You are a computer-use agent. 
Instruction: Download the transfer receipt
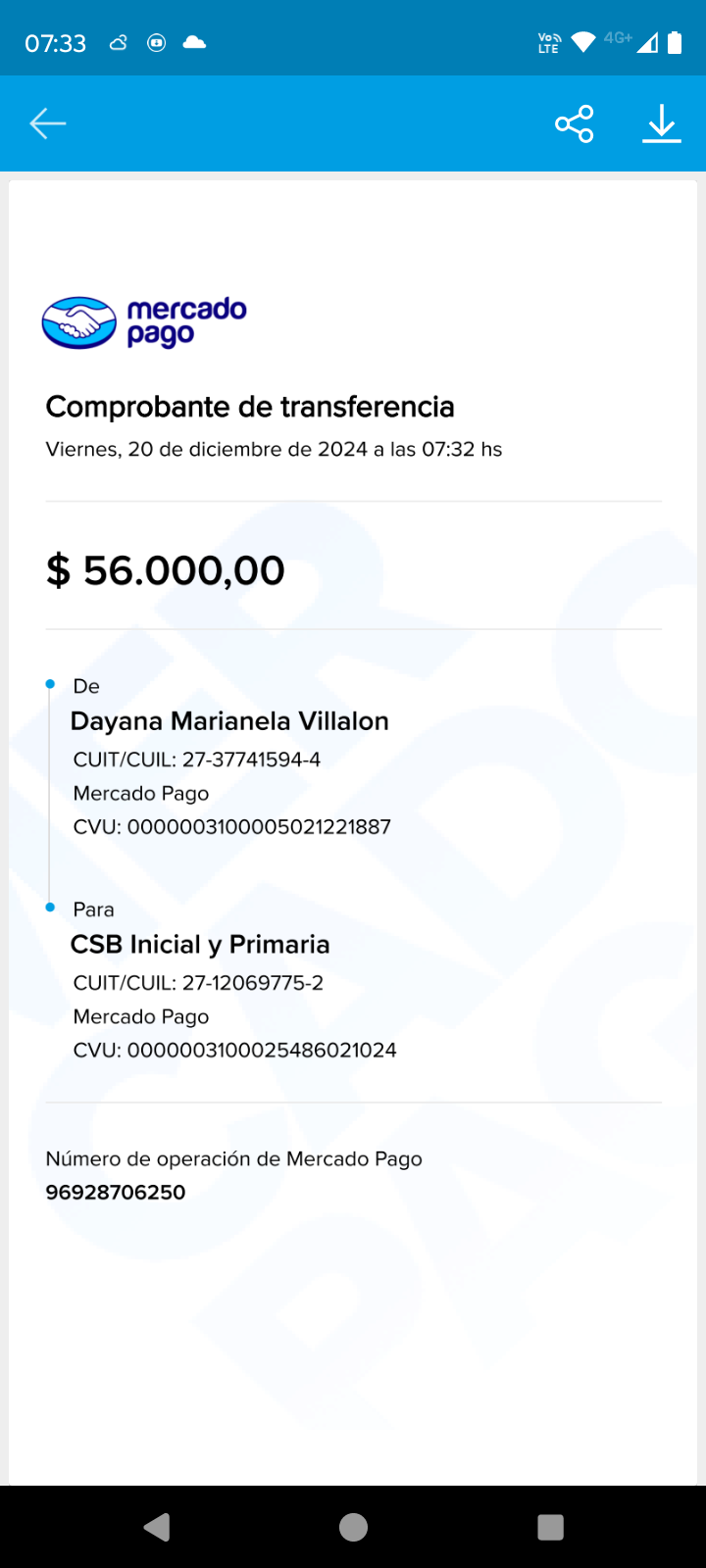pos(662,123)
